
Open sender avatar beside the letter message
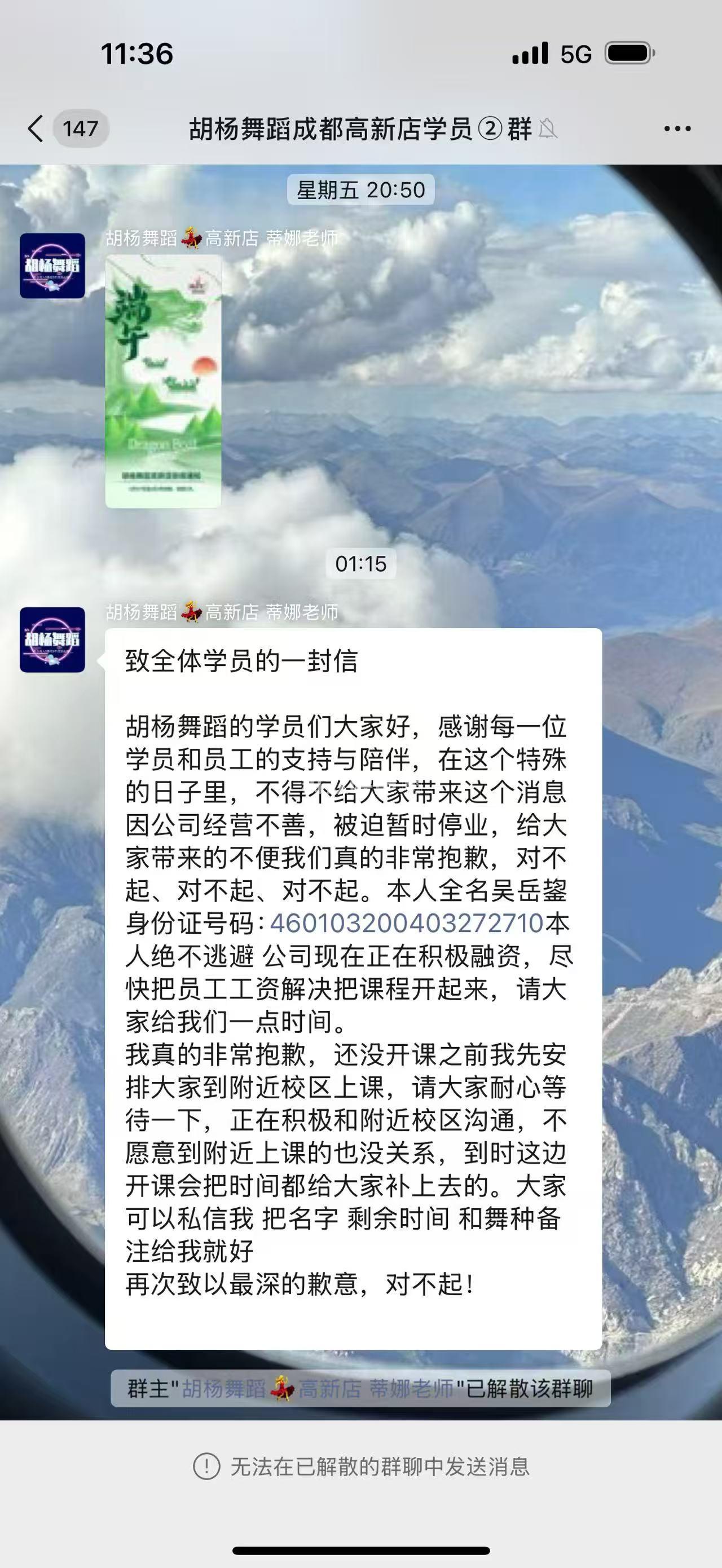[52, 640]
